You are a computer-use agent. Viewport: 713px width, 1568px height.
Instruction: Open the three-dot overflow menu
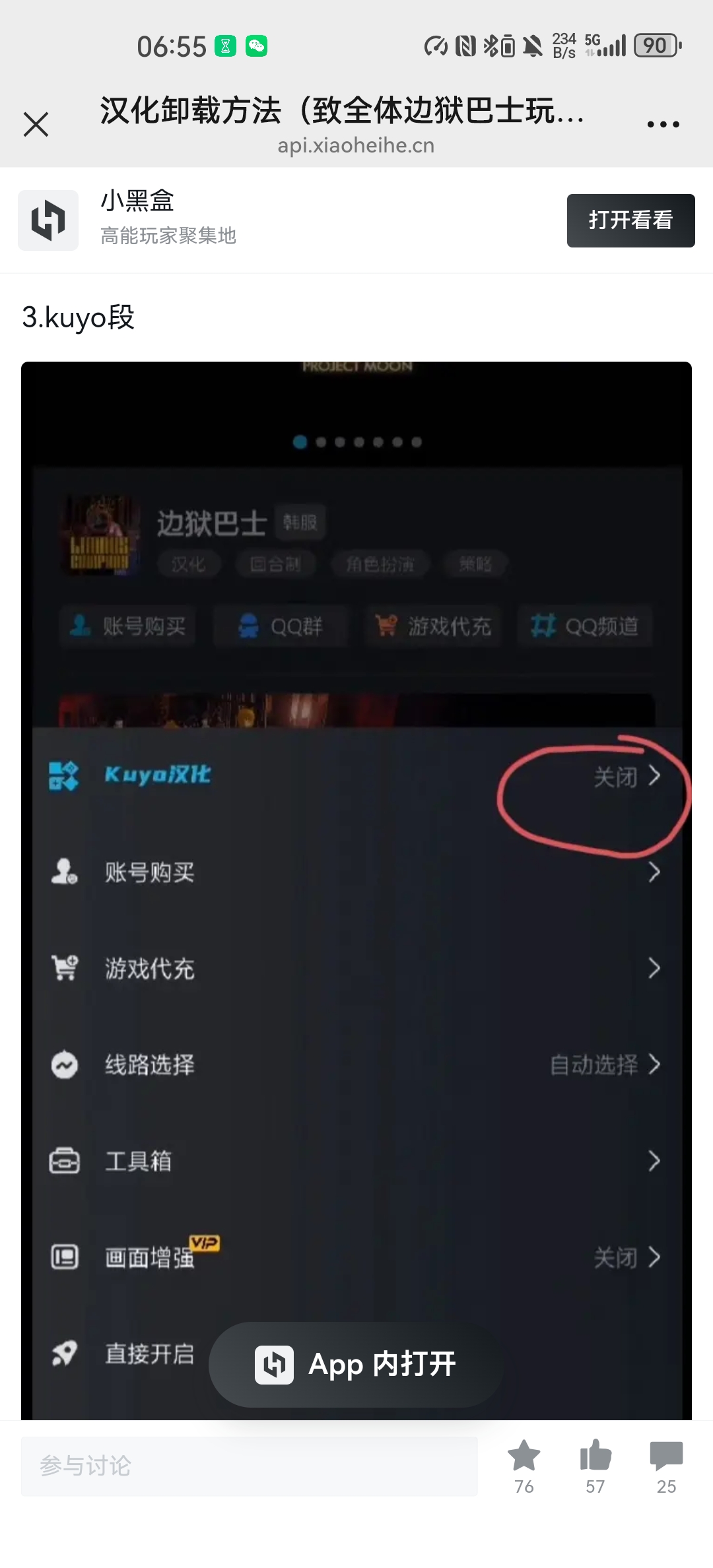(x=663, y=124)
